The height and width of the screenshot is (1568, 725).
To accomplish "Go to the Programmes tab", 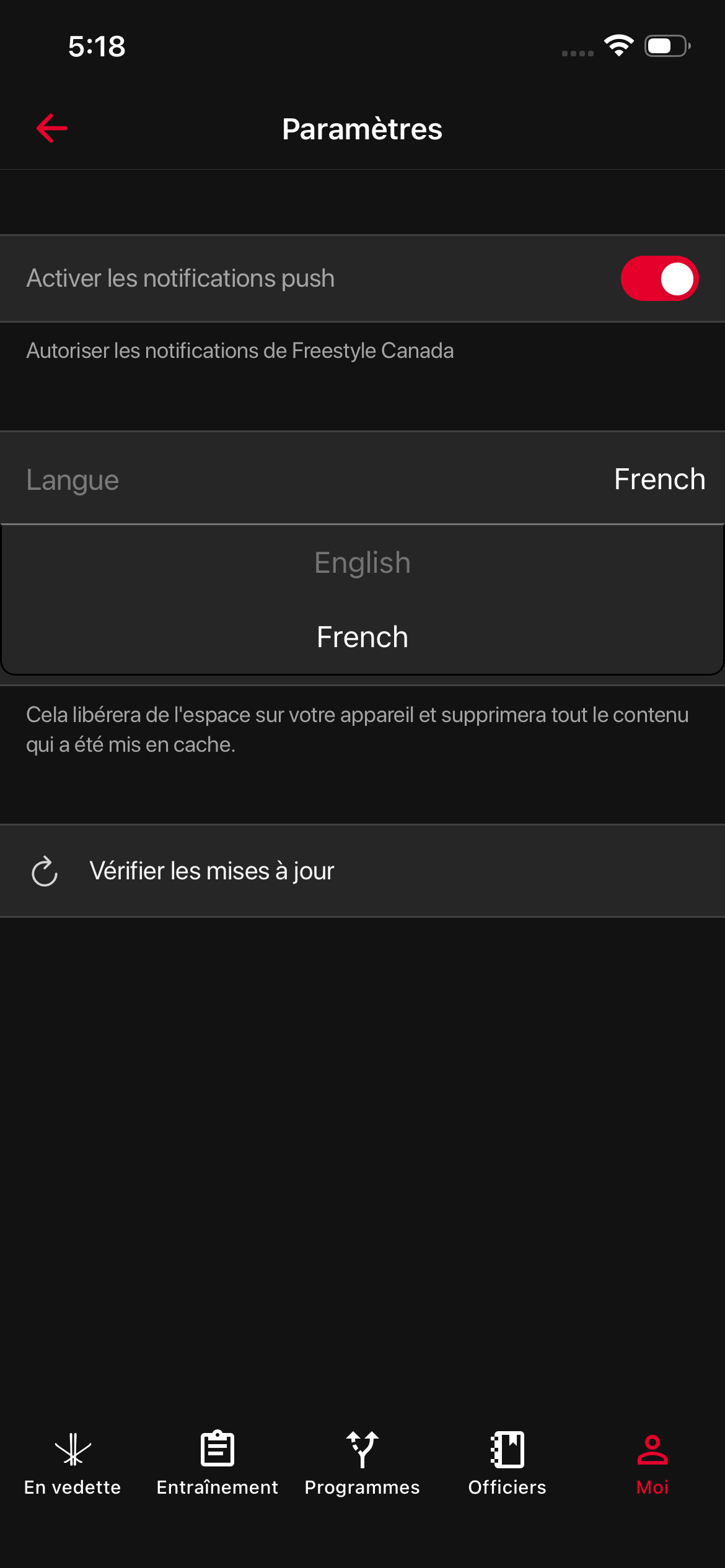I will click(362, 1464).
